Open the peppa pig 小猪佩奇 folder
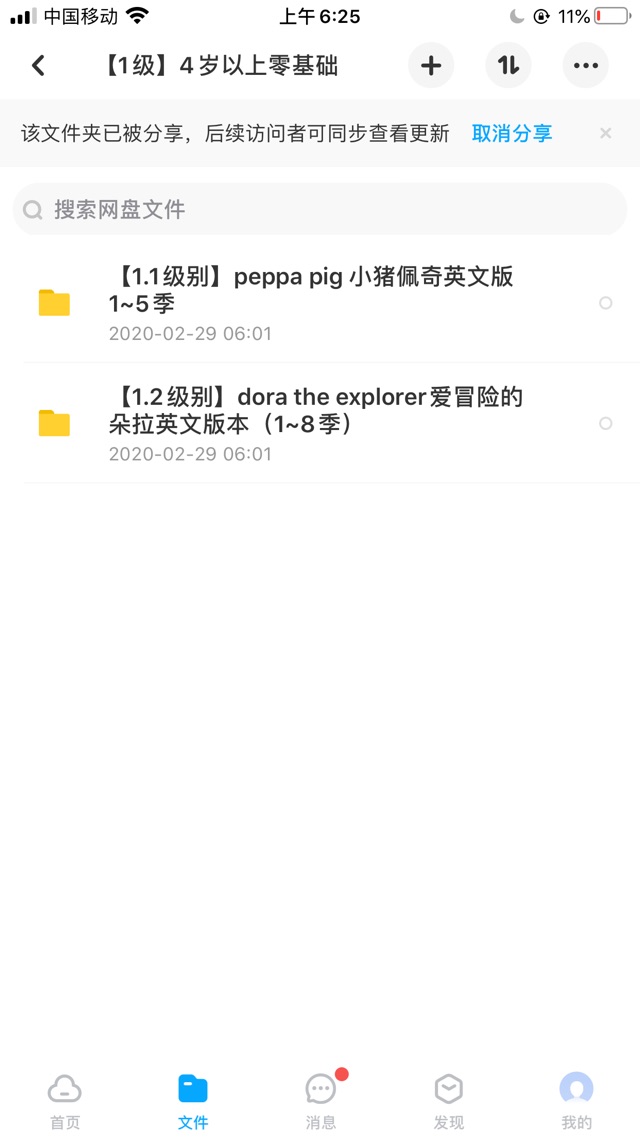Image resolution: width=640 pixels, height=1137 pixels. (320, 303)
